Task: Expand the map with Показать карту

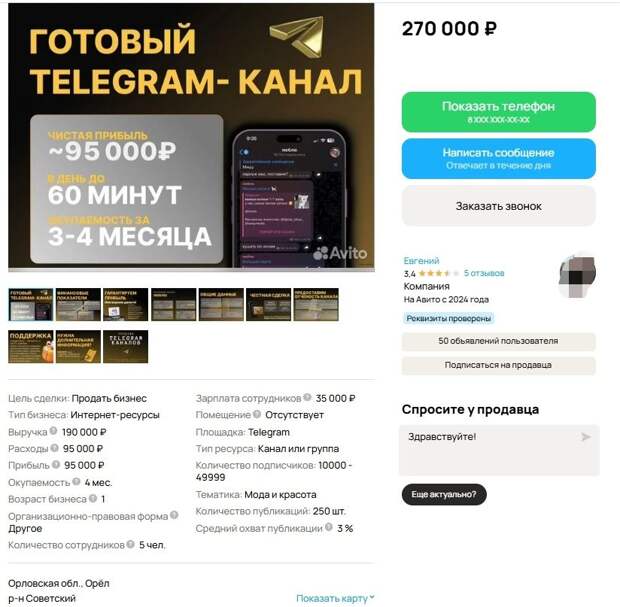Action: 335,598
